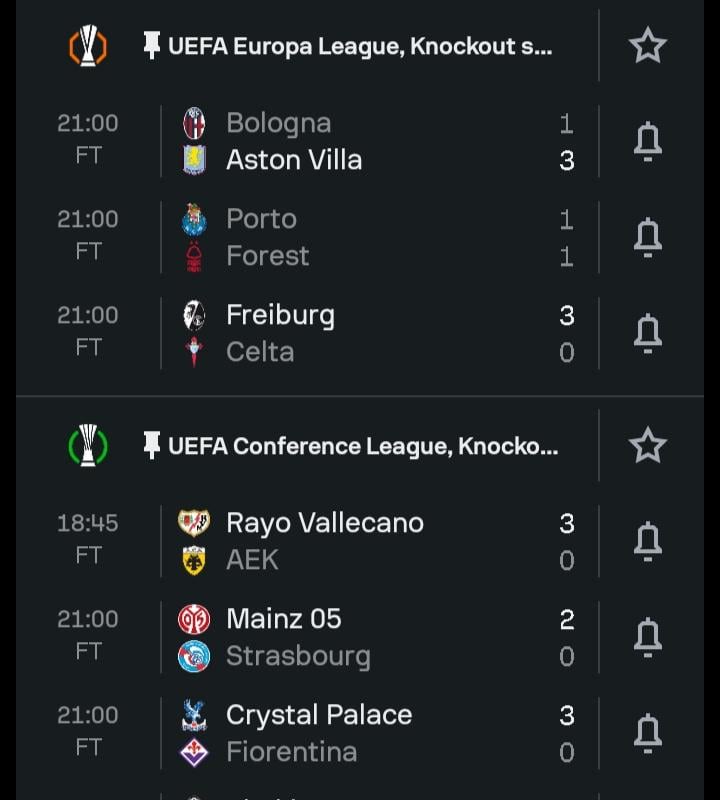This screenshot has width=720, height=800.
Task: Click the Rayo Vallecano team badge
Action: 196,522
